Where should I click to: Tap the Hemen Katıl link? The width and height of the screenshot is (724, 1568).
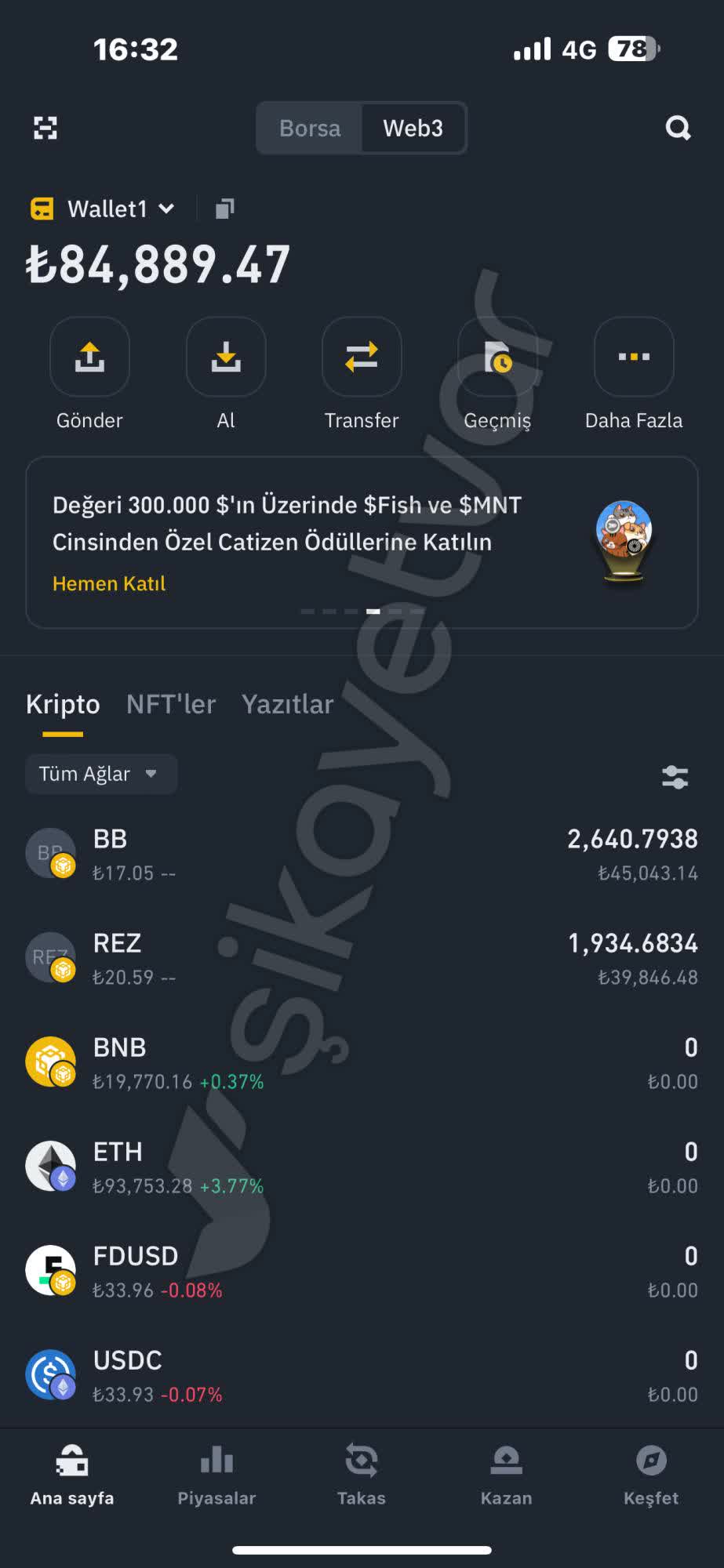pos(108,583)
